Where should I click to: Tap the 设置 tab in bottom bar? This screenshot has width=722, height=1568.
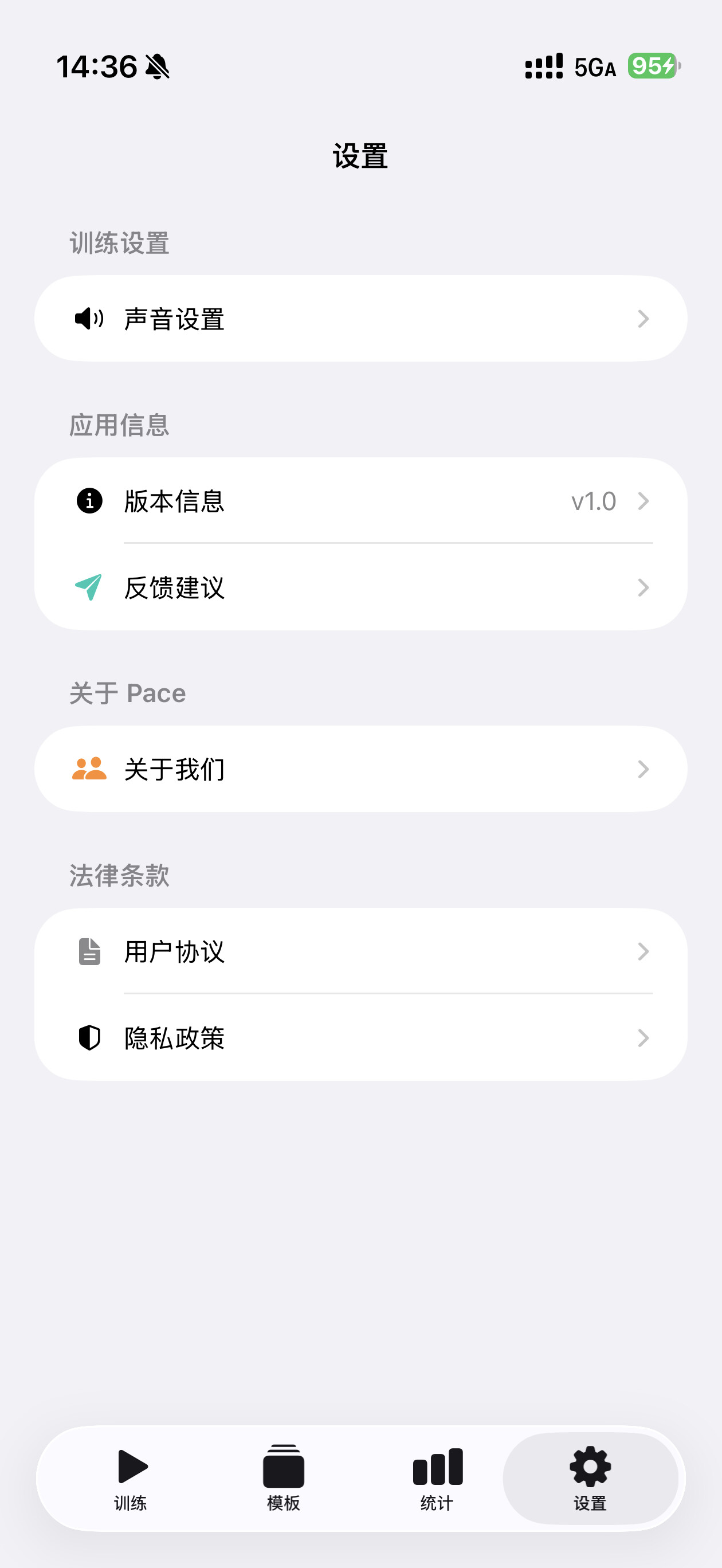(590, 1477)
